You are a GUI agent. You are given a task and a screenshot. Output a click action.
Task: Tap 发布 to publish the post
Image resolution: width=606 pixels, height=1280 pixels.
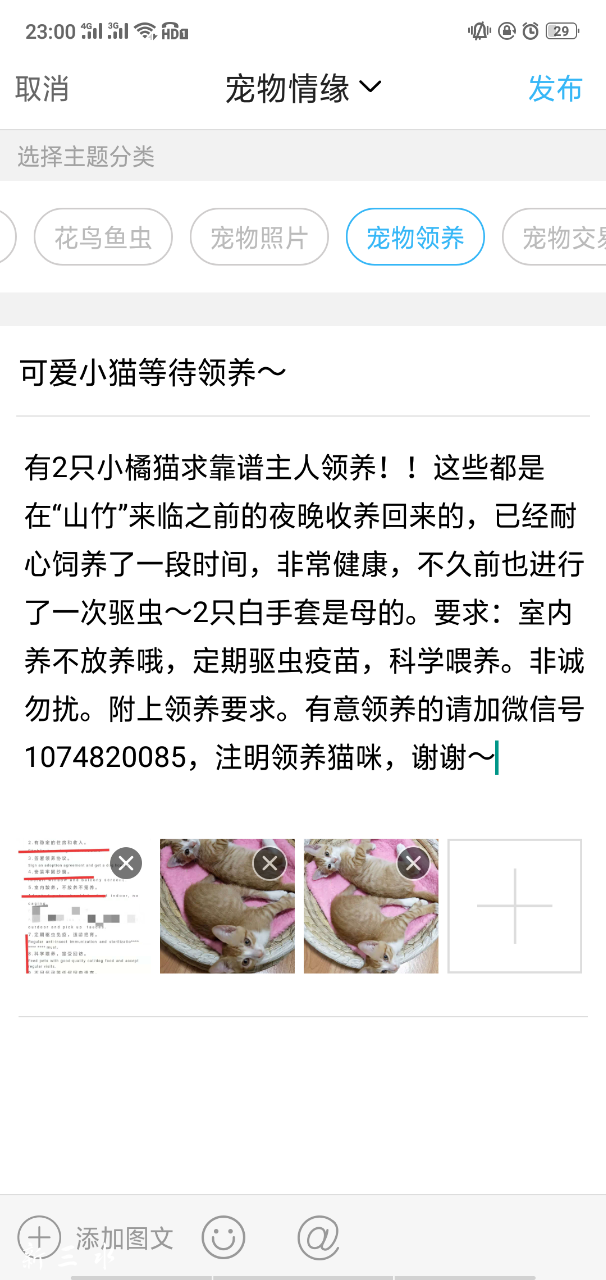click(x=555, y=88)
